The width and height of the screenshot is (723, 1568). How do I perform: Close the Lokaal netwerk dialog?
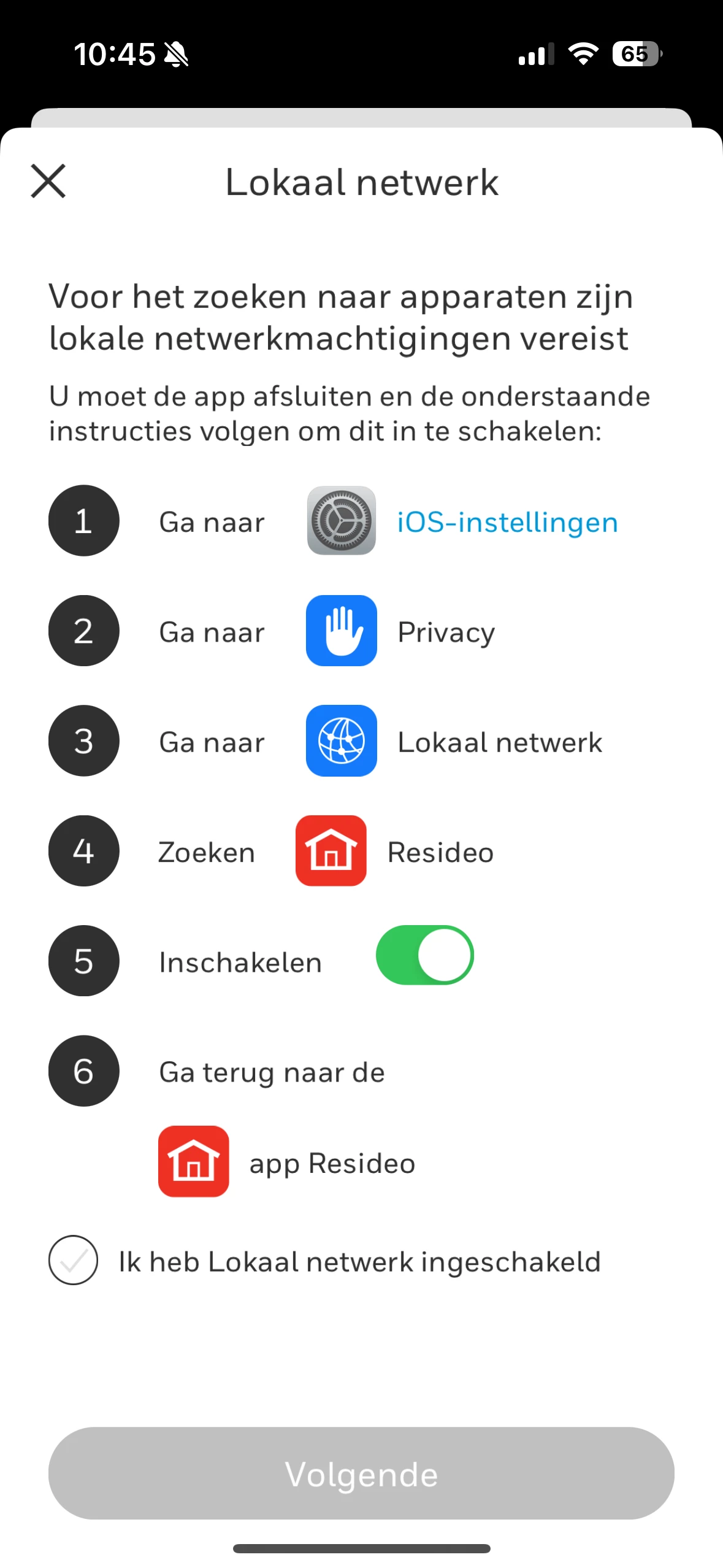[x=48, y=182]
